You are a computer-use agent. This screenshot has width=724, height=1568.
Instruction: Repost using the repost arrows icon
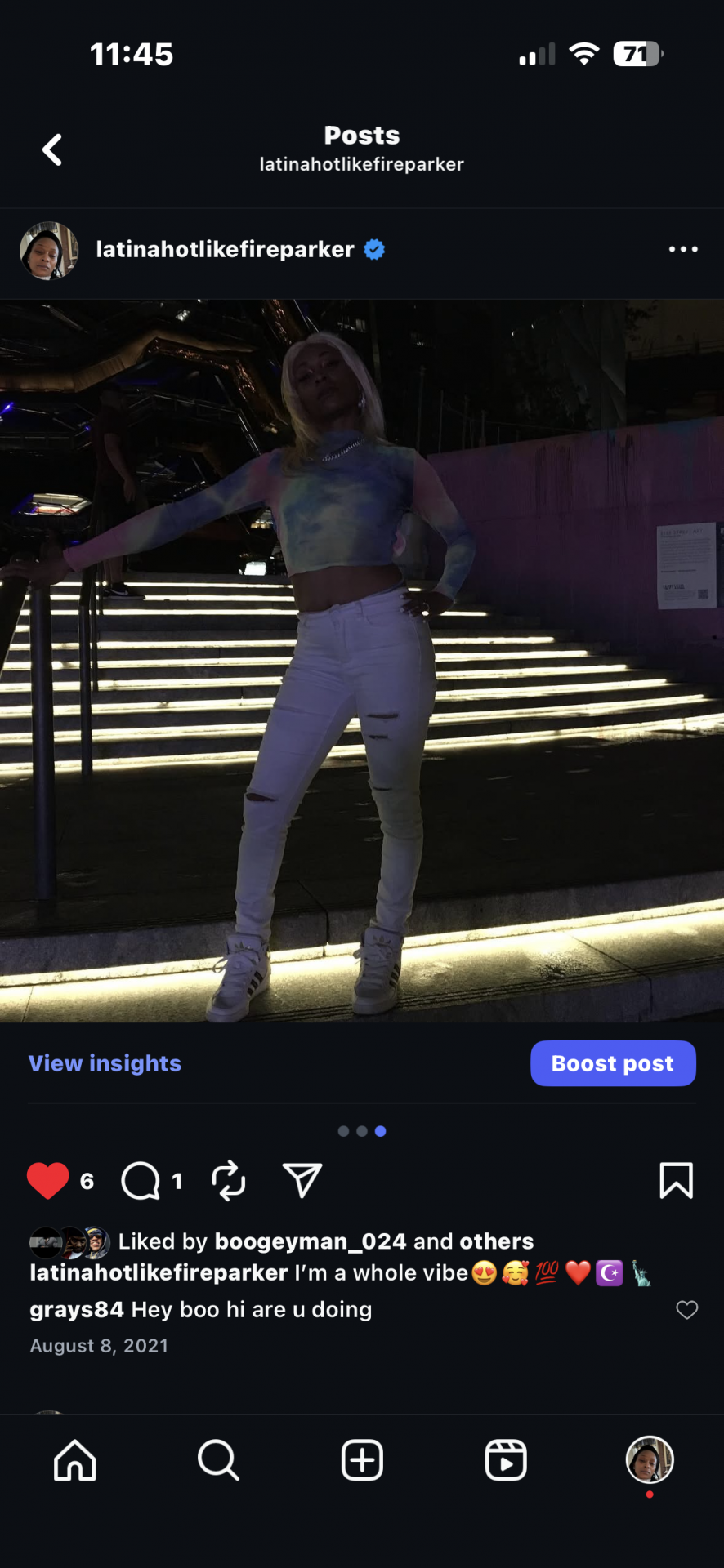point(229,1181)
